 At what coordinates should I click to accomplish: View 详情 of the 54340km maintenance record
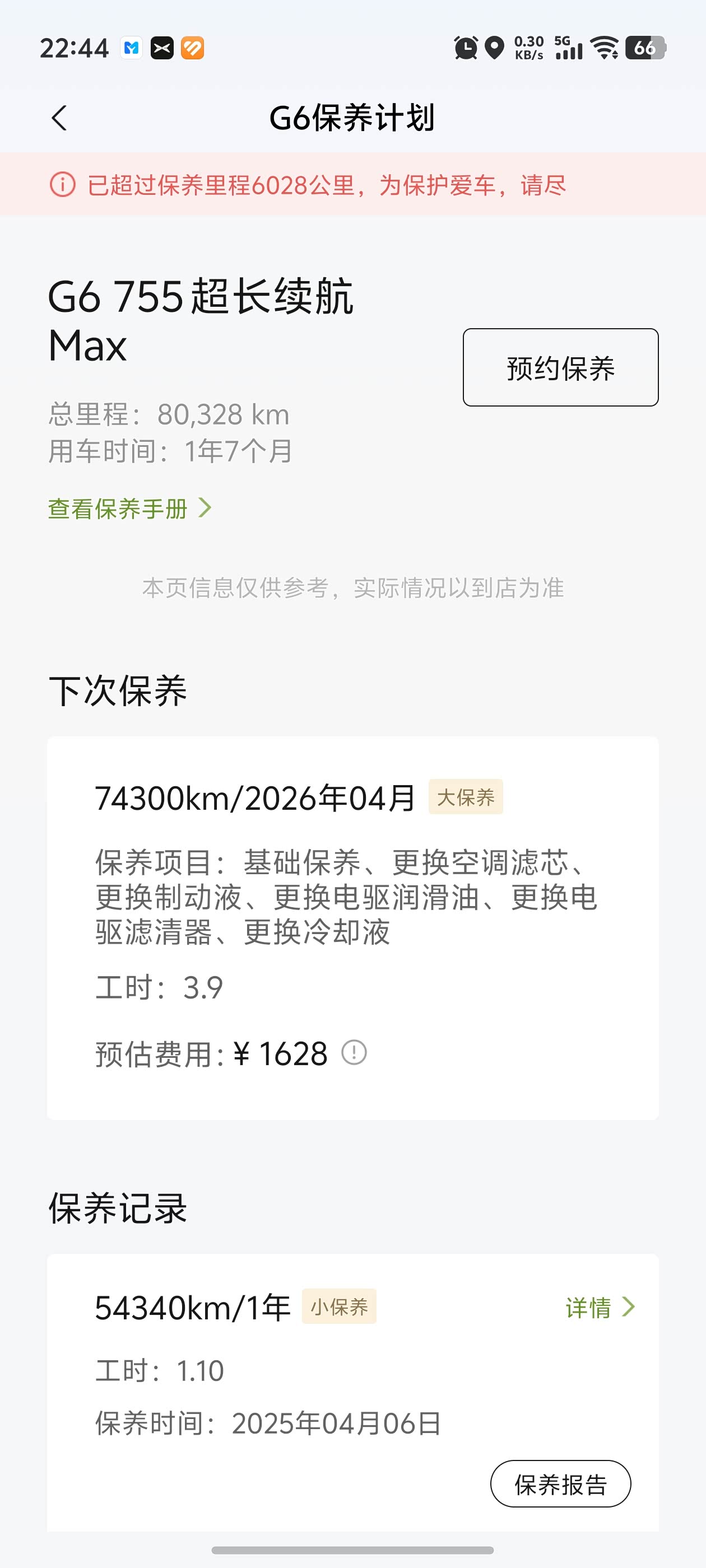tap(600, 1307)
